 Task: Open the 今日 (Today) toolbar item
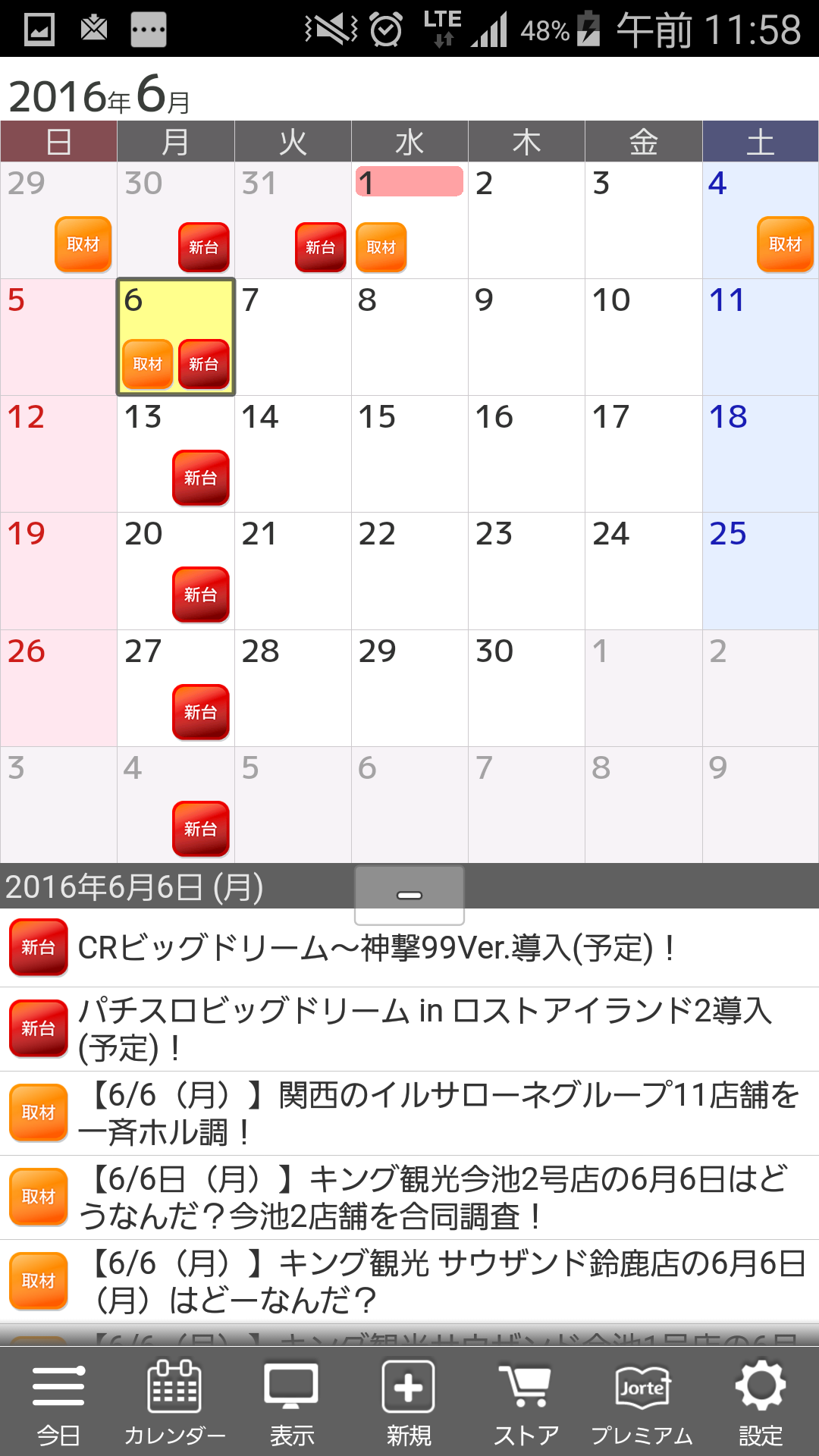58,1403
